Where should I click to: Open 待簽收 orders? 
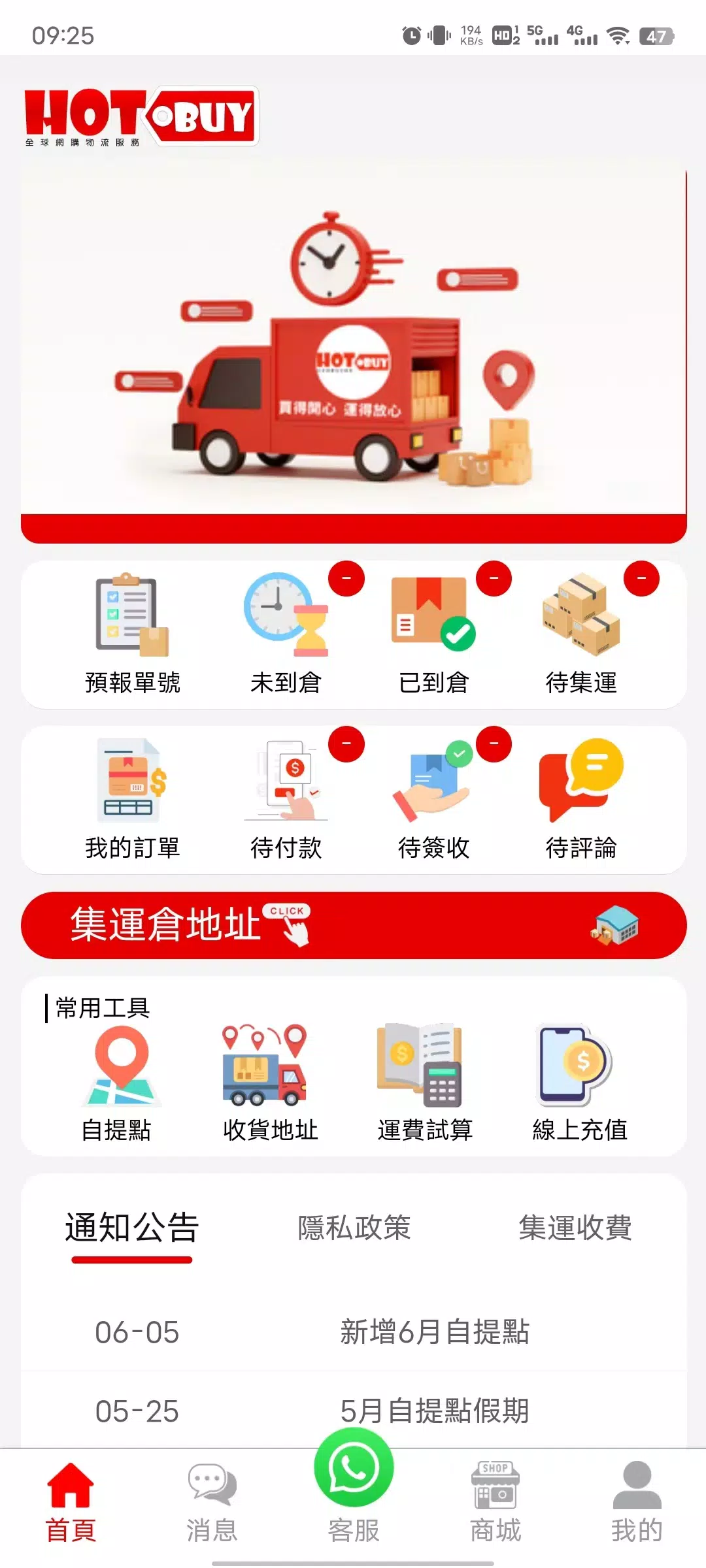point(433,799)
